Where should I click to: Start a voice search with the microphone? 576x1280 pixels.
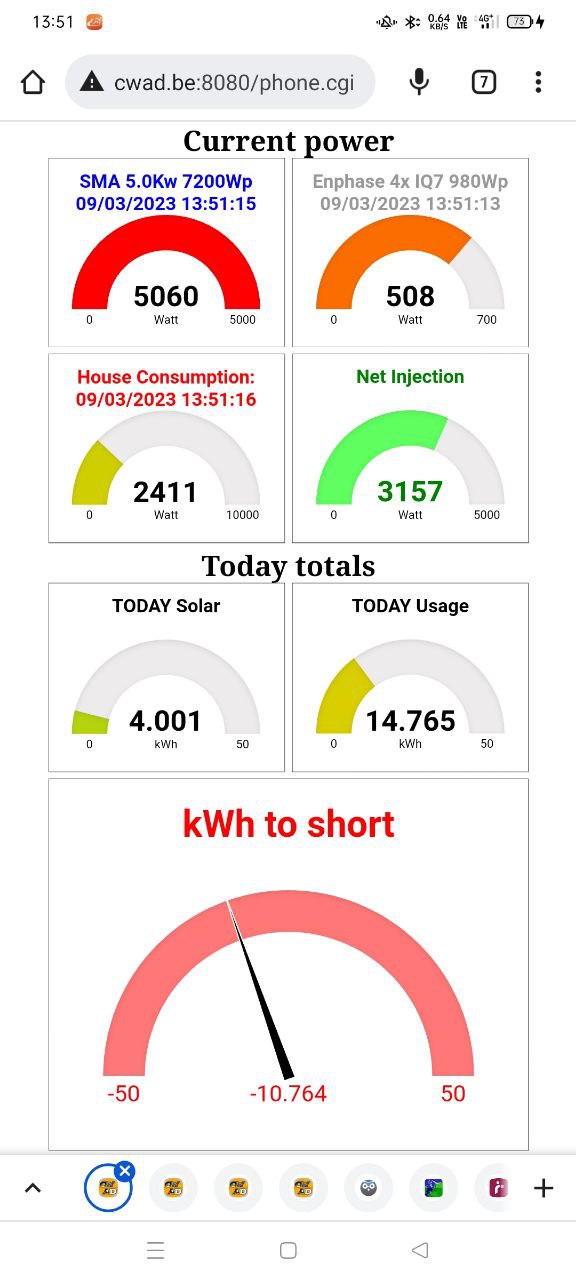[420, 82]
